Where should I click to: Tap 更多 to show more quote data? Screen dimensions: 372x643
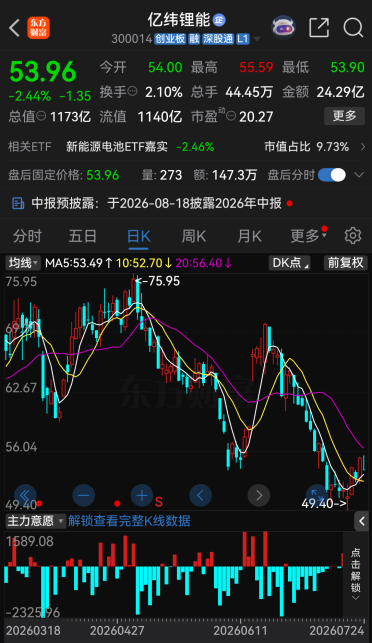(x=344, y=116)
